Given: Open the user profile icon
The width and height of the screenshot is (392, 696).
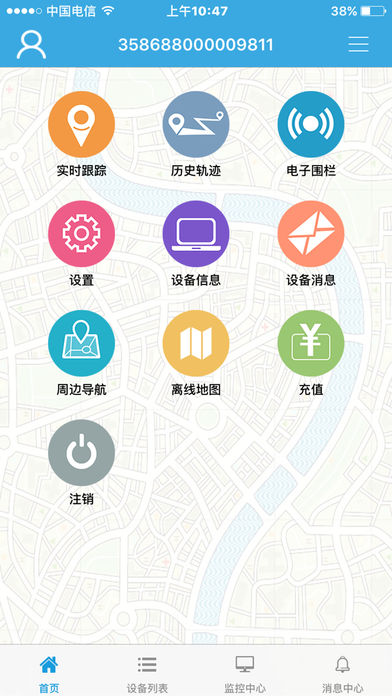Looking at the screenshot, I should pyautogui.click(x=31, y=44).
